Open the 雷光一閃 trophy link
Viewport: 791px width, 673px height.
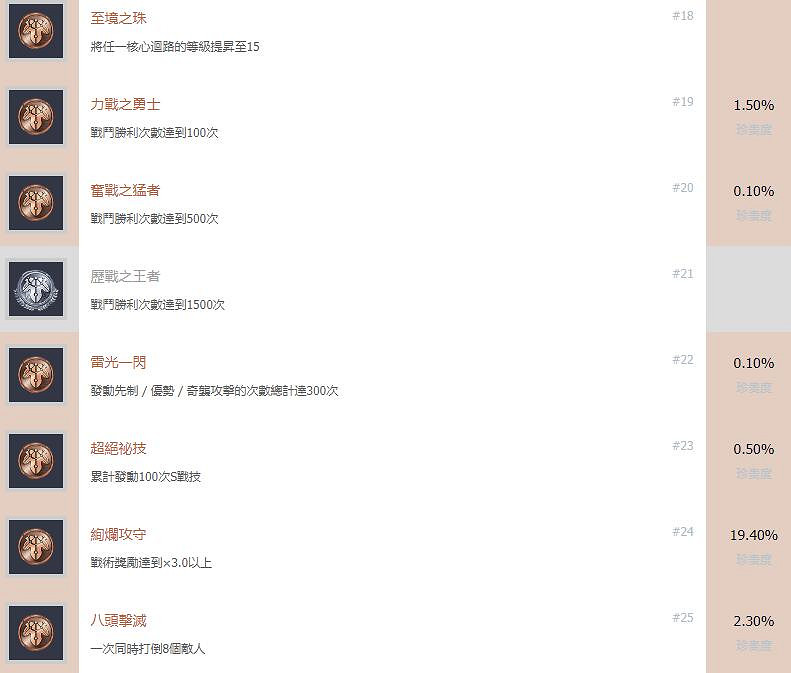pyautogui.click(x=118, y=362)
